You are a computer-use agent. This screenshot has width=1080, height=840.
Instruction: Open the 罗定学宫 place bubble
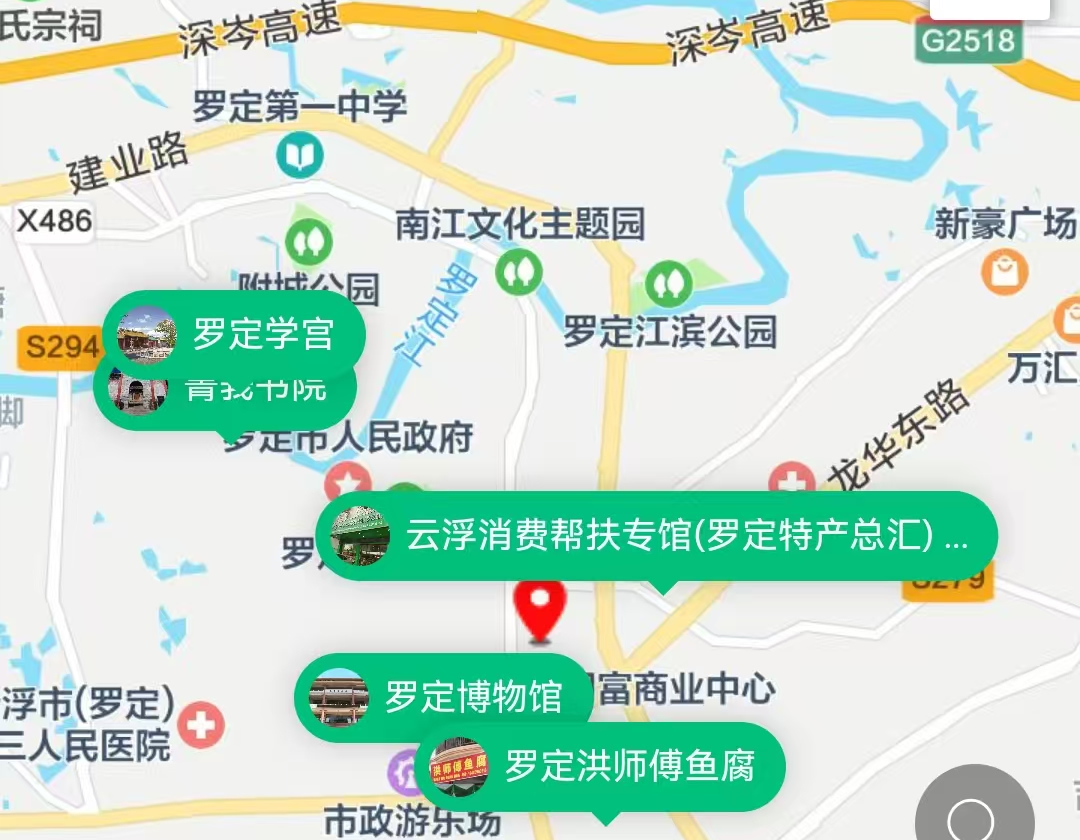point(235,334)
